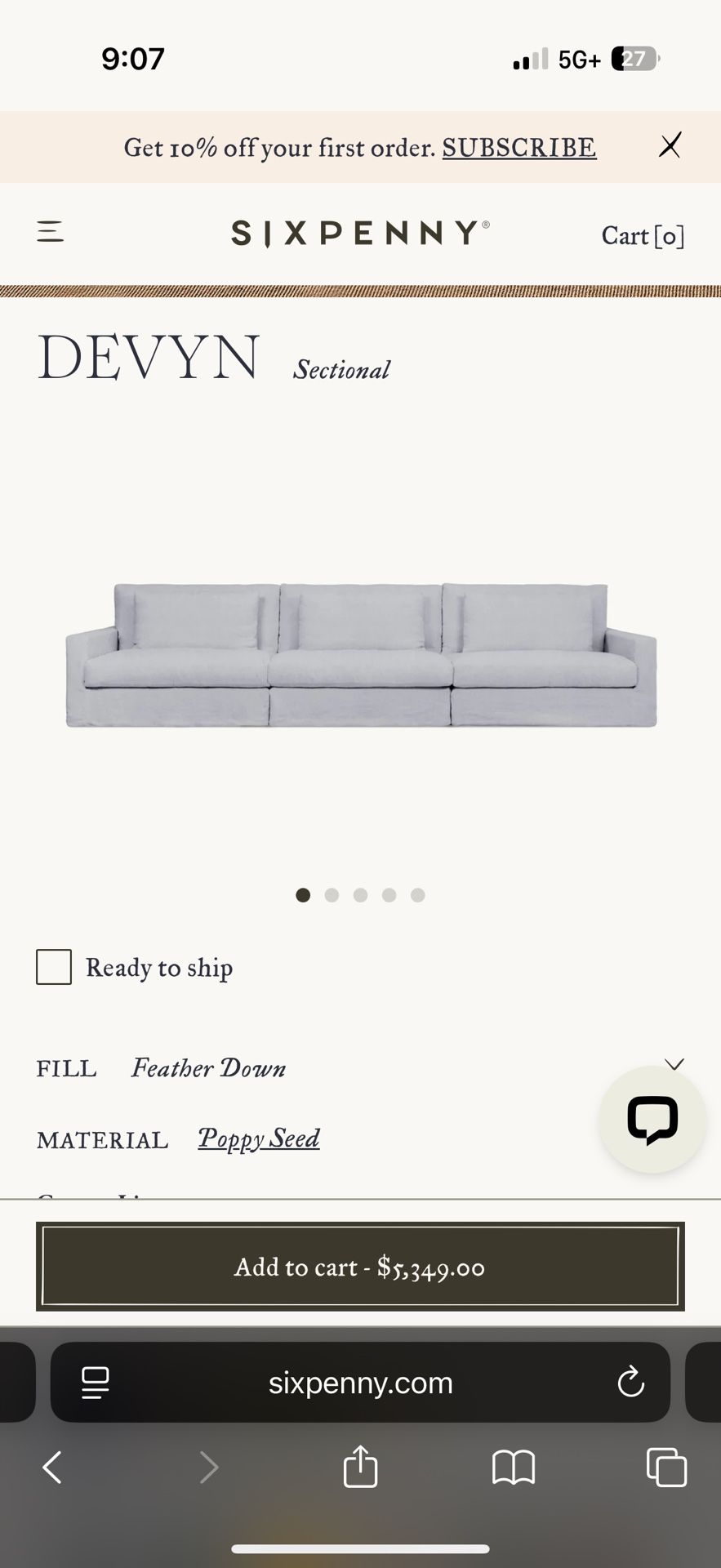Check the Ready to ship box
This screenshot has height=1568, width=721.
point(54,967)
